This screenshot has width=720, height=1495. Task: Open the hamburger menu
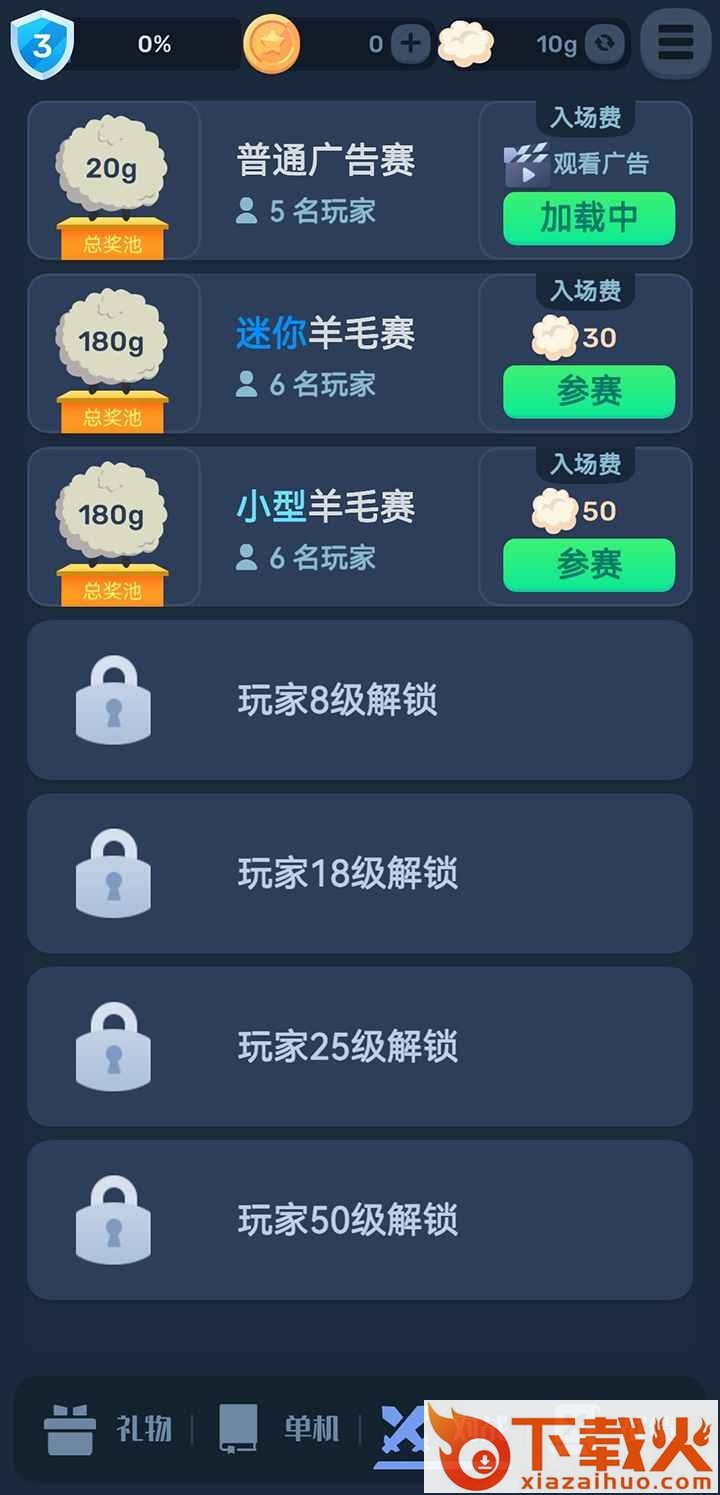click(x=675, y=43)
